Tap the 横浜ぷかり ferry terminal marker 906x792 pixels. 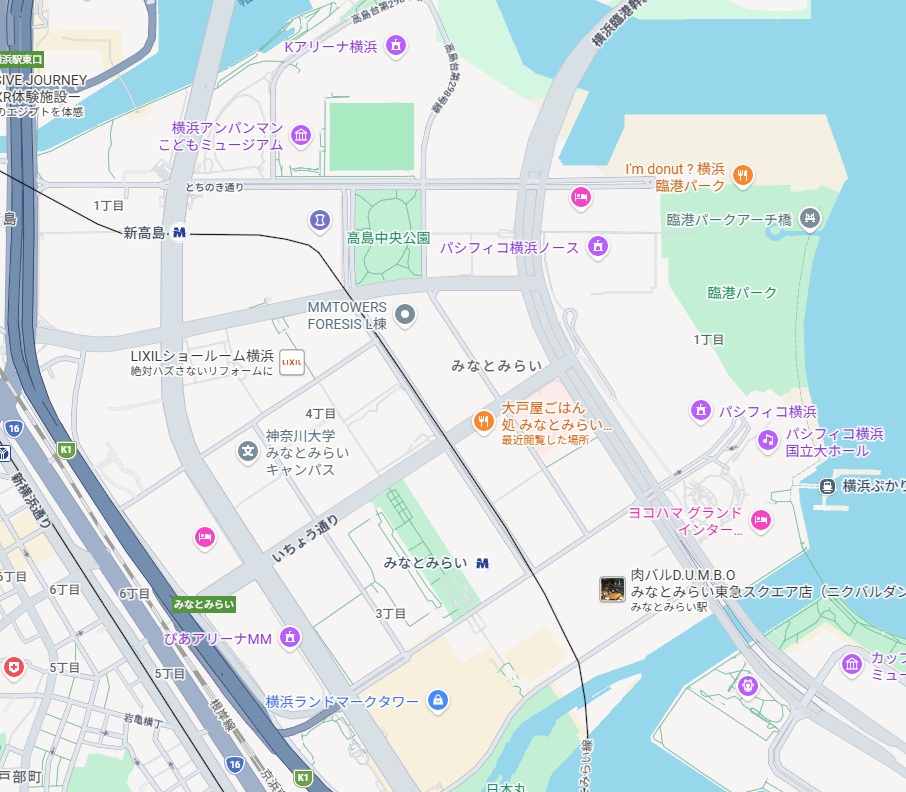coord(827,486)
